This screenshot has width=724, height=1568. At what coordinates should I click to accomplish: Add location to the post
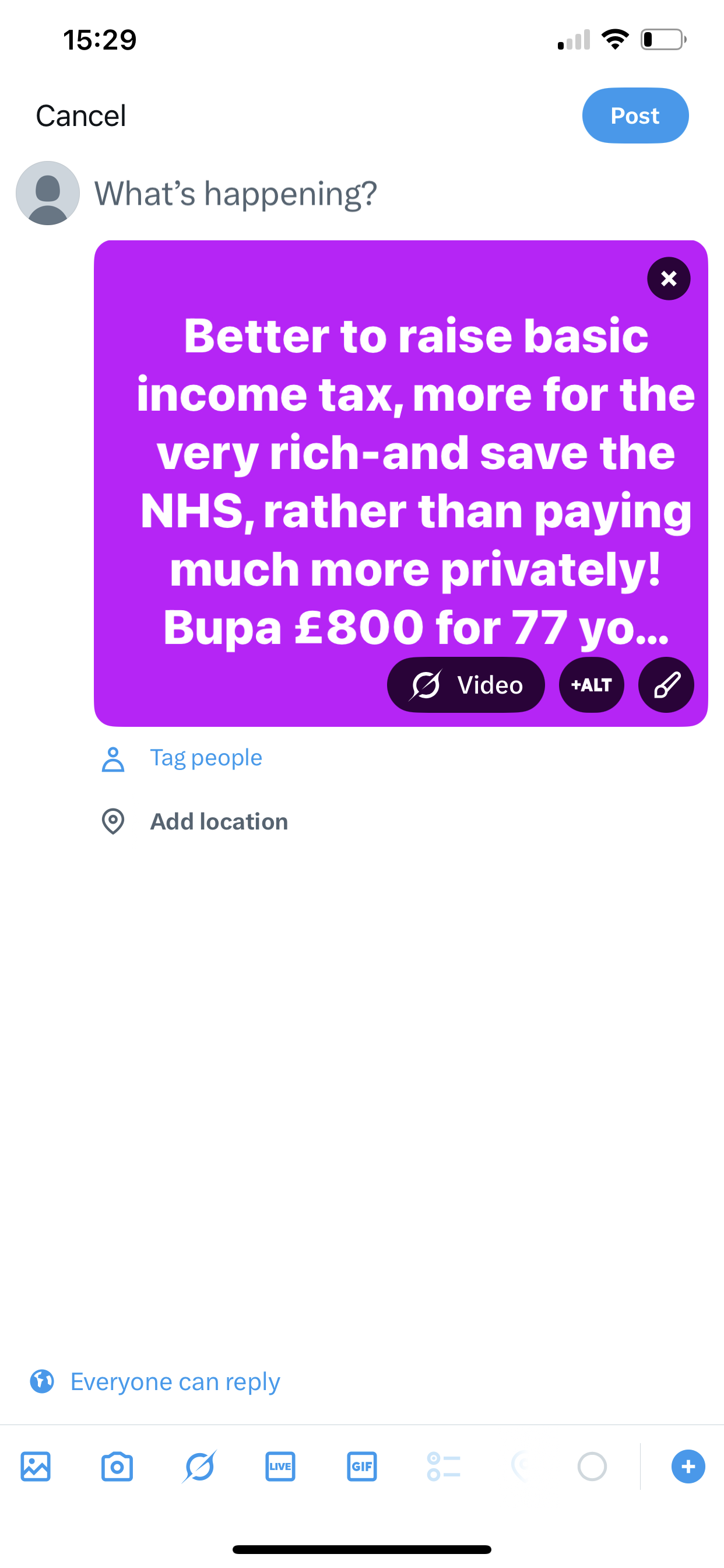tap(219, 822)
